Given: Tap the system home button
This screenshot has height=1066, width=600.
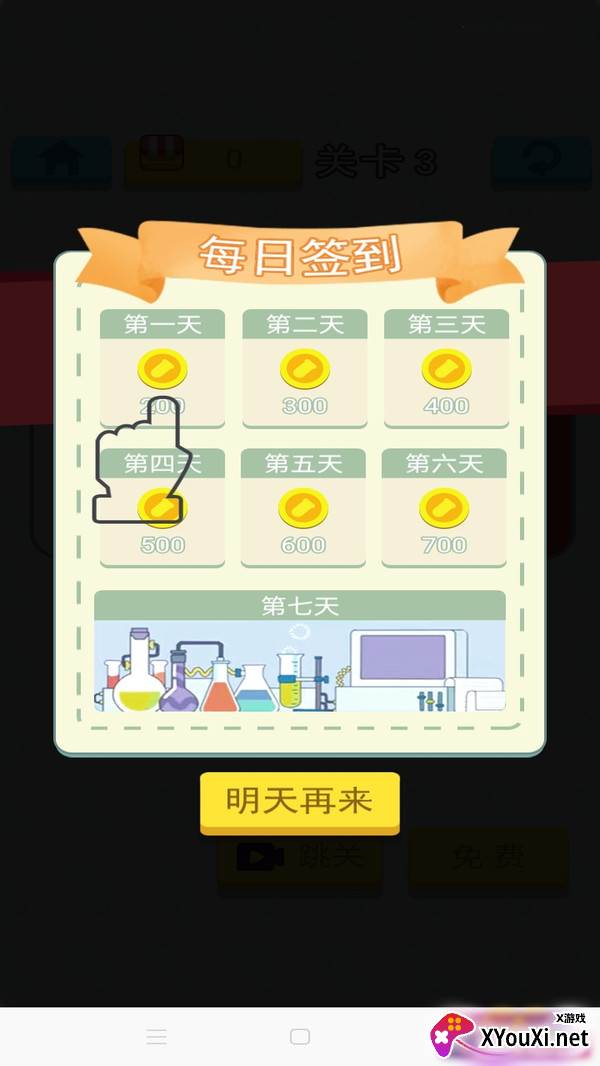Looking at the screenshot, I should [x=300, y=1037].
